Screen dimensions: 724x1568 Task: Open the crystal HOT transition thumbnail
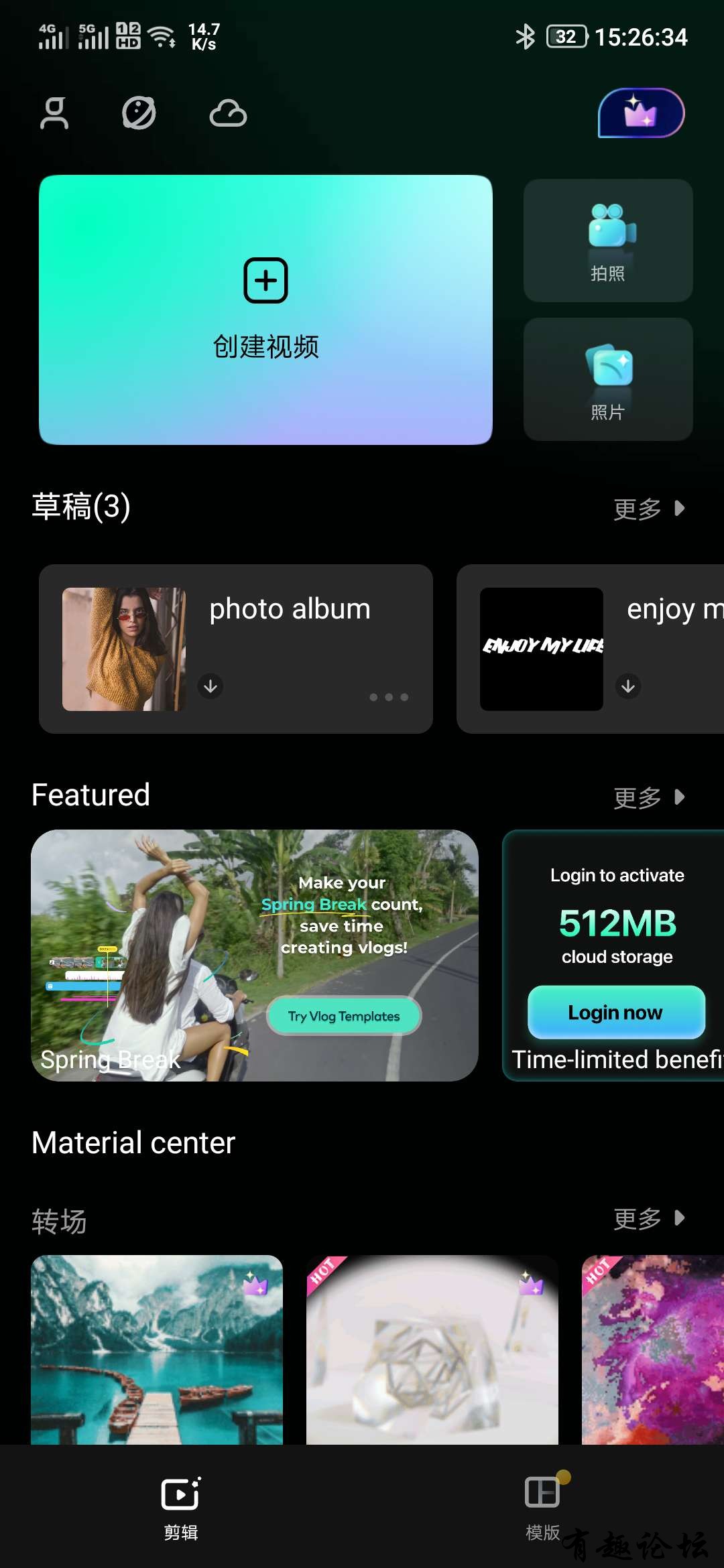(x=432, y=1348)
